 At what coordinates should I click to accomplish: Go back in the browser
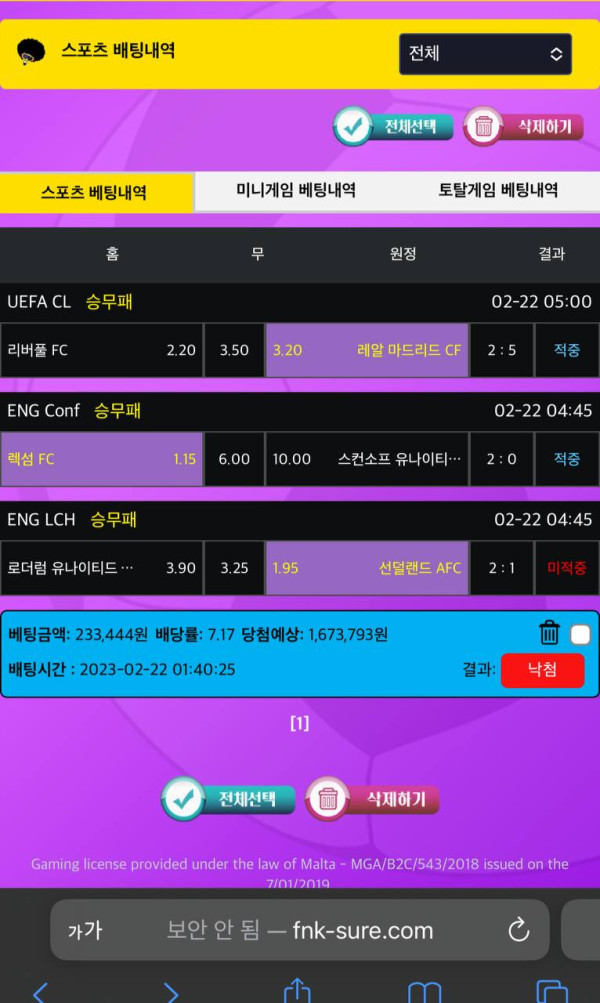[x=40, y=990]
